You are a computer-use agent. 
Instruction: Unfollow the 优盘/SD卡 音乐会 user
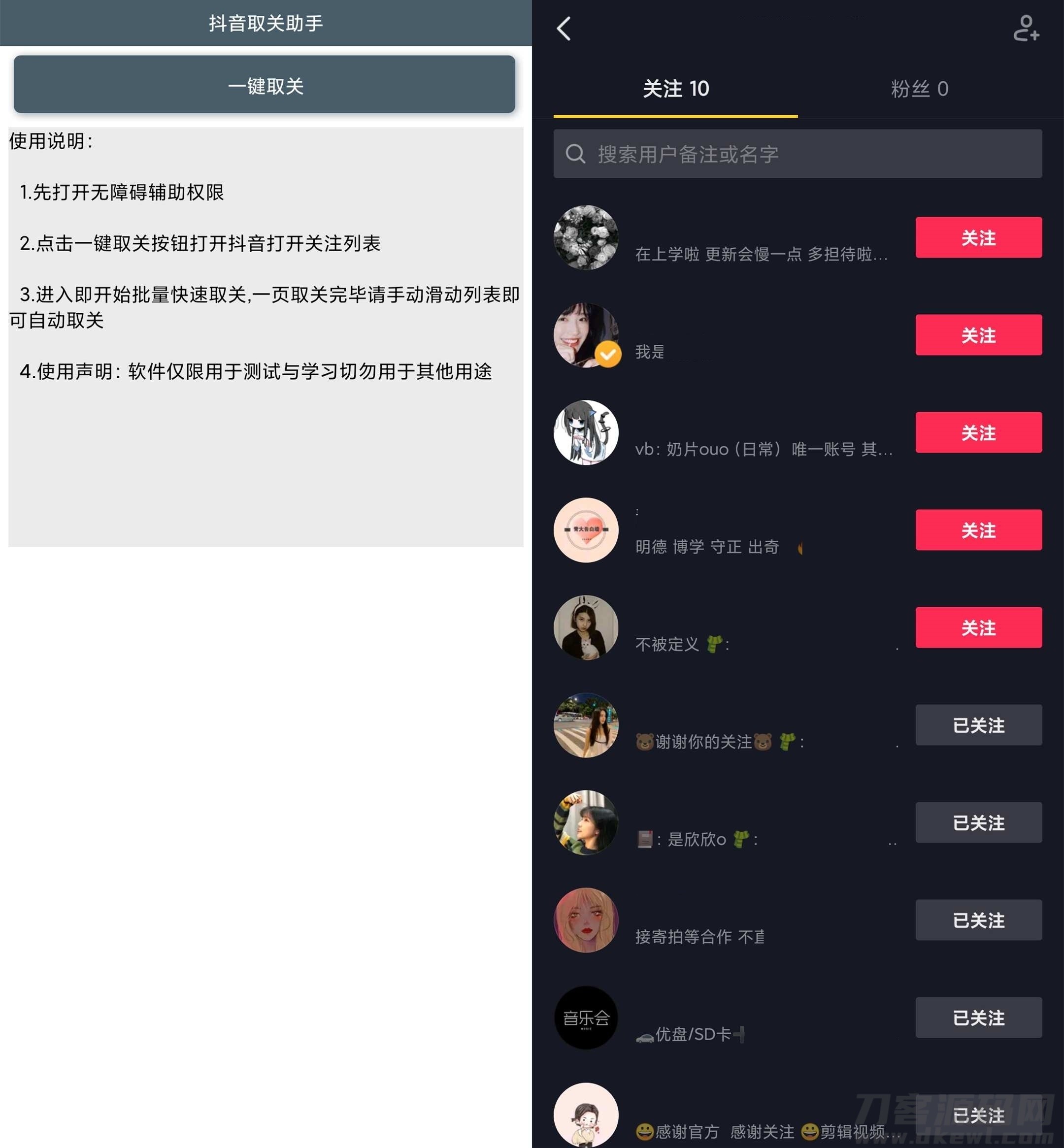coord(978,1017)
